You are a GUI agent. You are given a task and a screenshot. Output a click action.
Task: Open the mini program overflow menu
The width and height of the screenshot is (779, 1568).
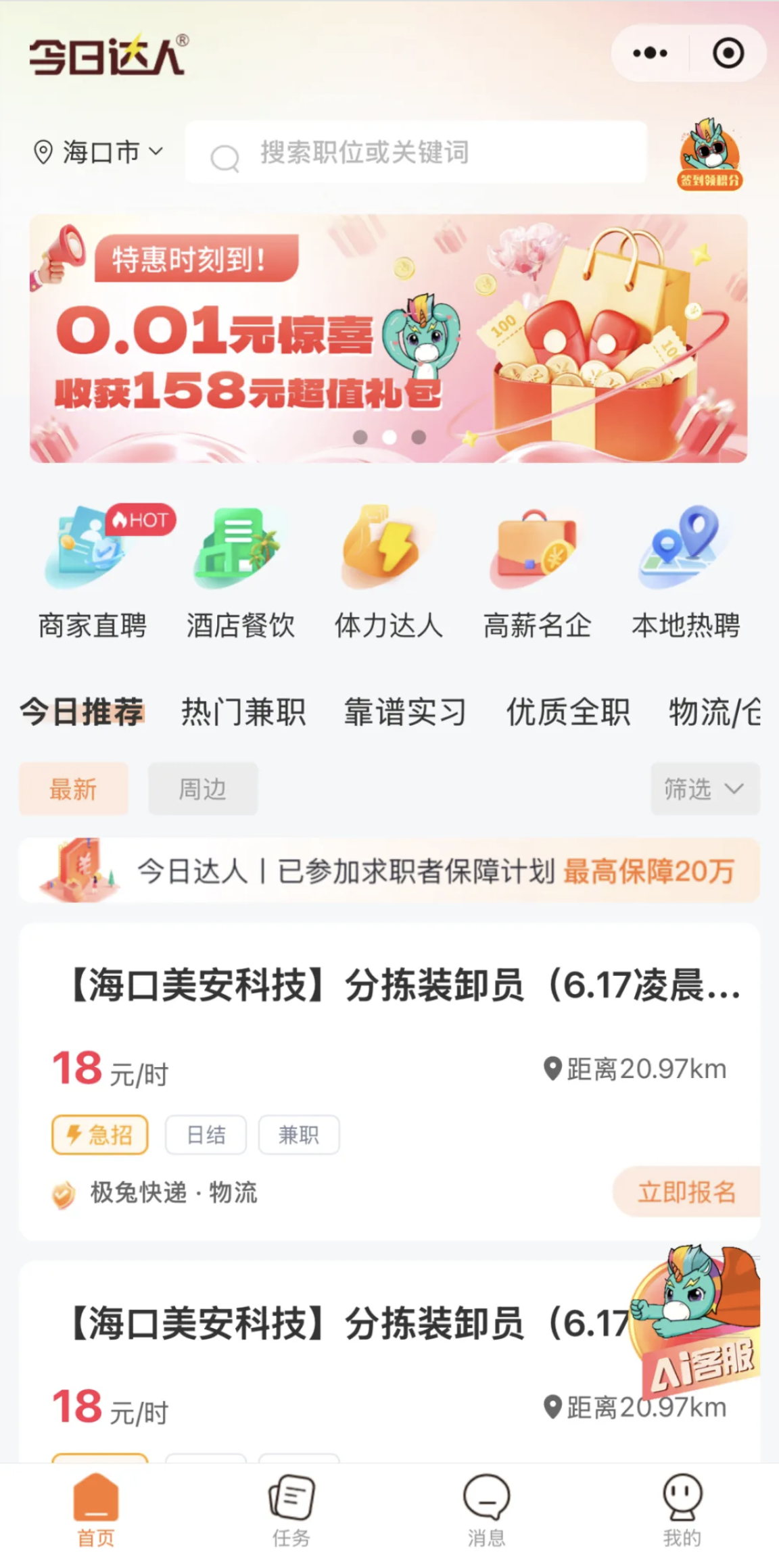(650, 53)
